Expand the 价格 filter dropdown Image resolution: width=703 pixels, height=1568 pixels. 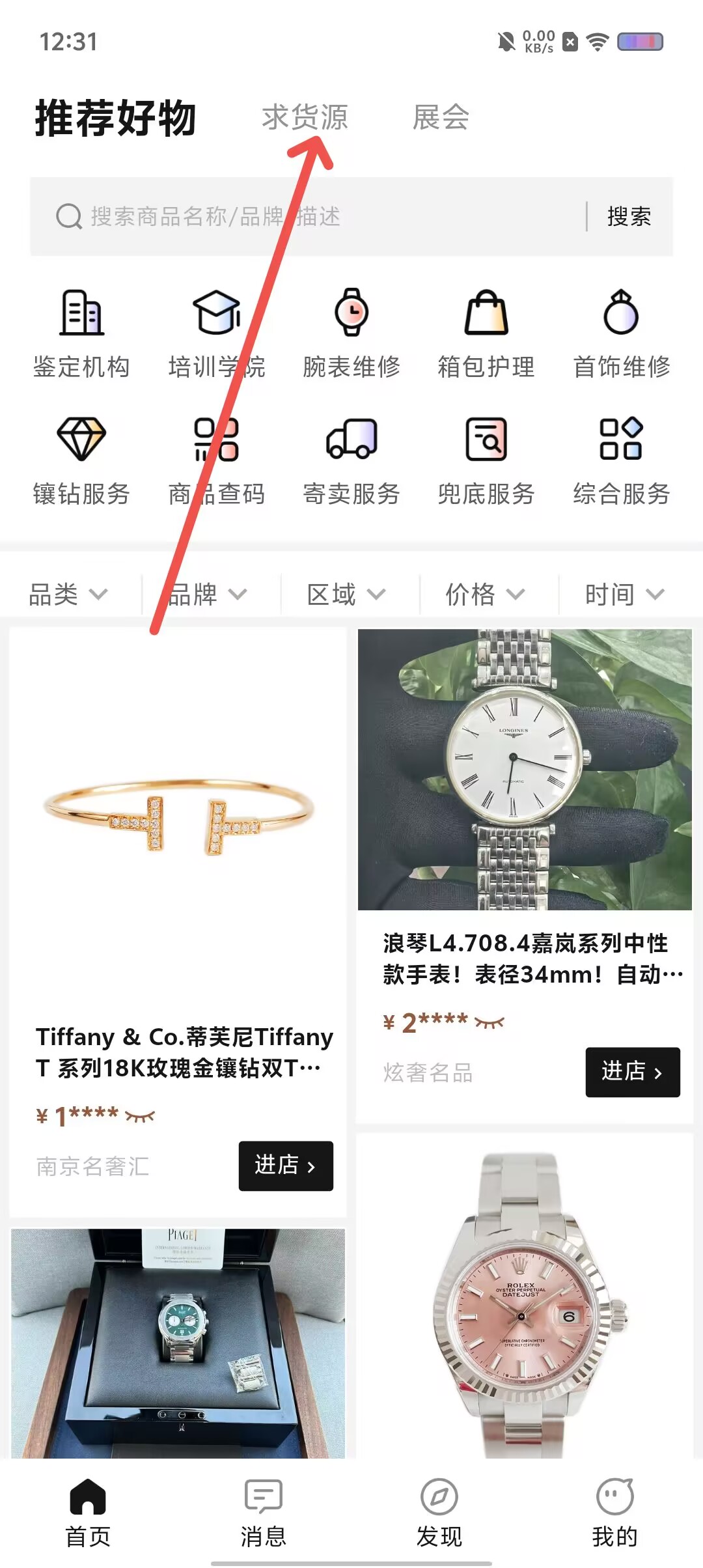(x=485, y=594)
